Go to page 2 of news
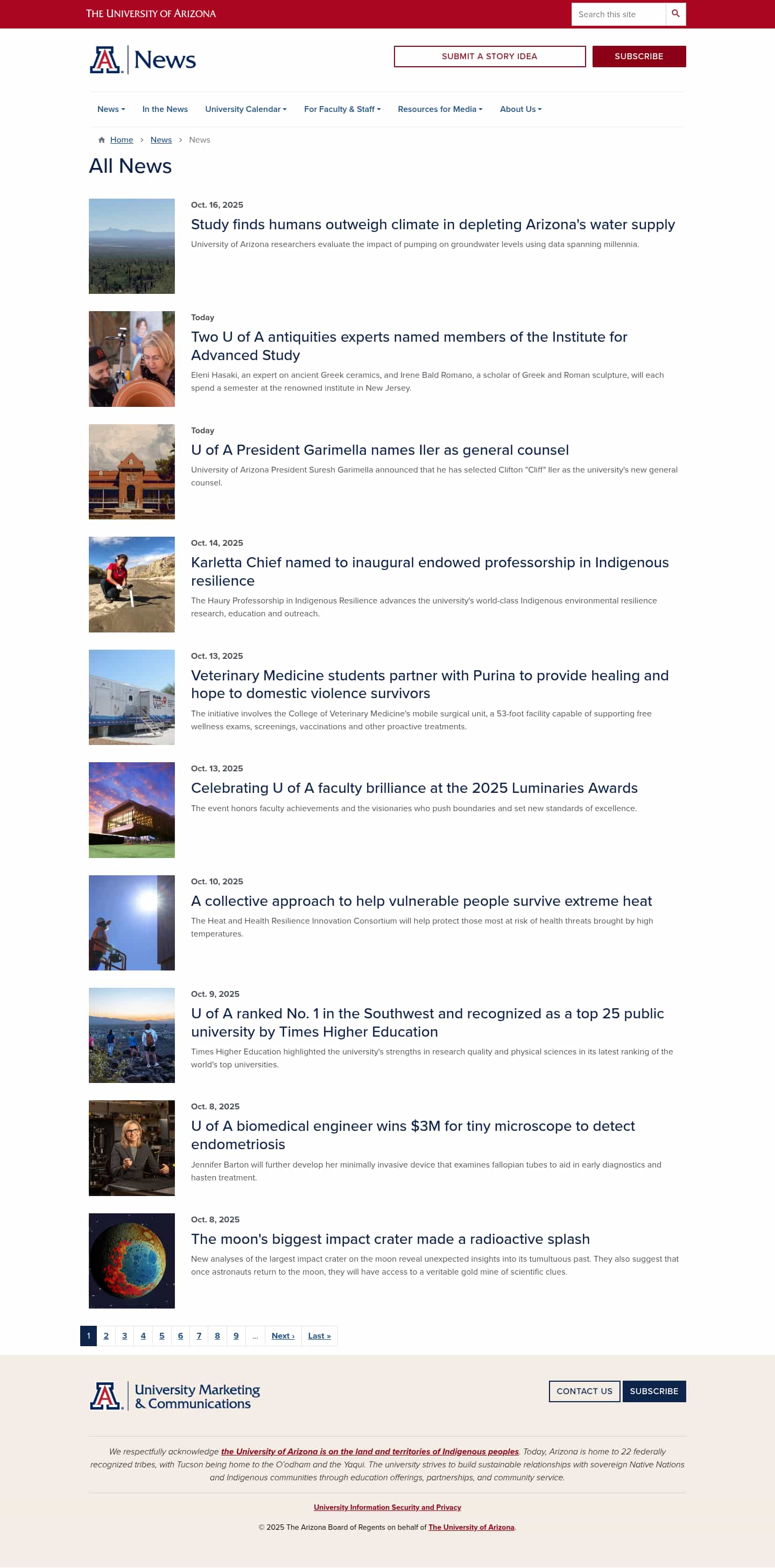 [x=106, y=1335]
